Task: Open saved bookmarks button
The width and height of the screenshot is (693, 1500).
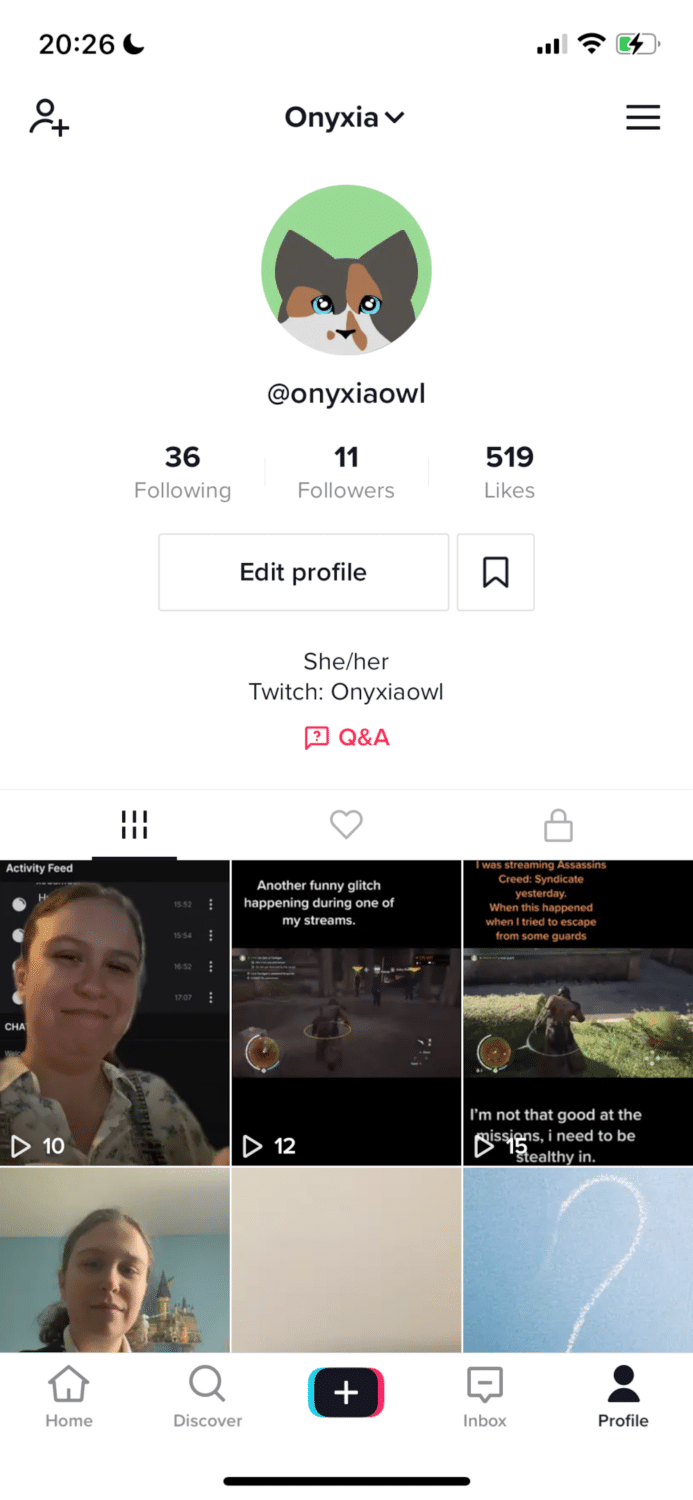Action: click(x=495, y=572)
